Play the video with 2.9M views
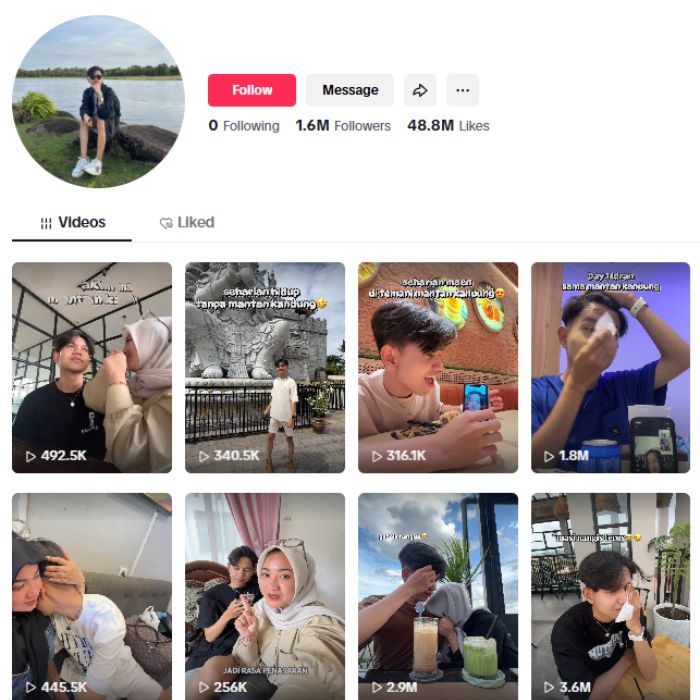 pyautogui.click(x=438, y=596)
